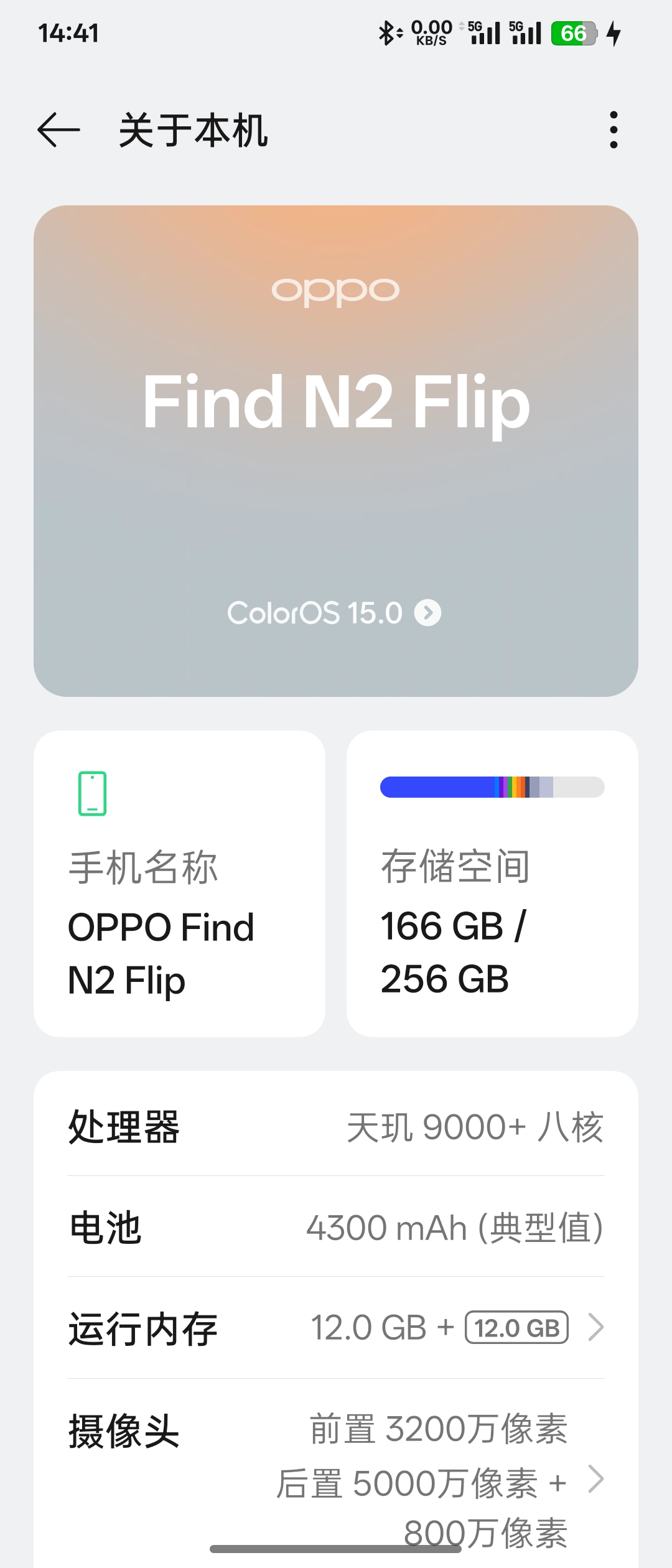Open ColorOS 15.0 version details

[335, 613]
